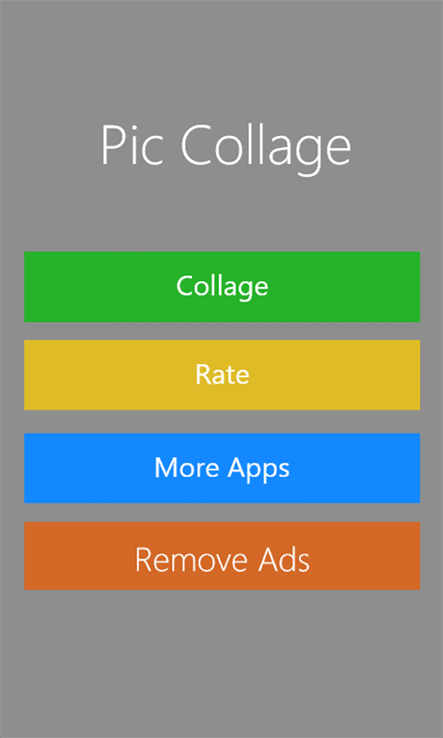Select the Remove Ads button
The width and height of the screenshot is (443, 738).
pos(222,555)
